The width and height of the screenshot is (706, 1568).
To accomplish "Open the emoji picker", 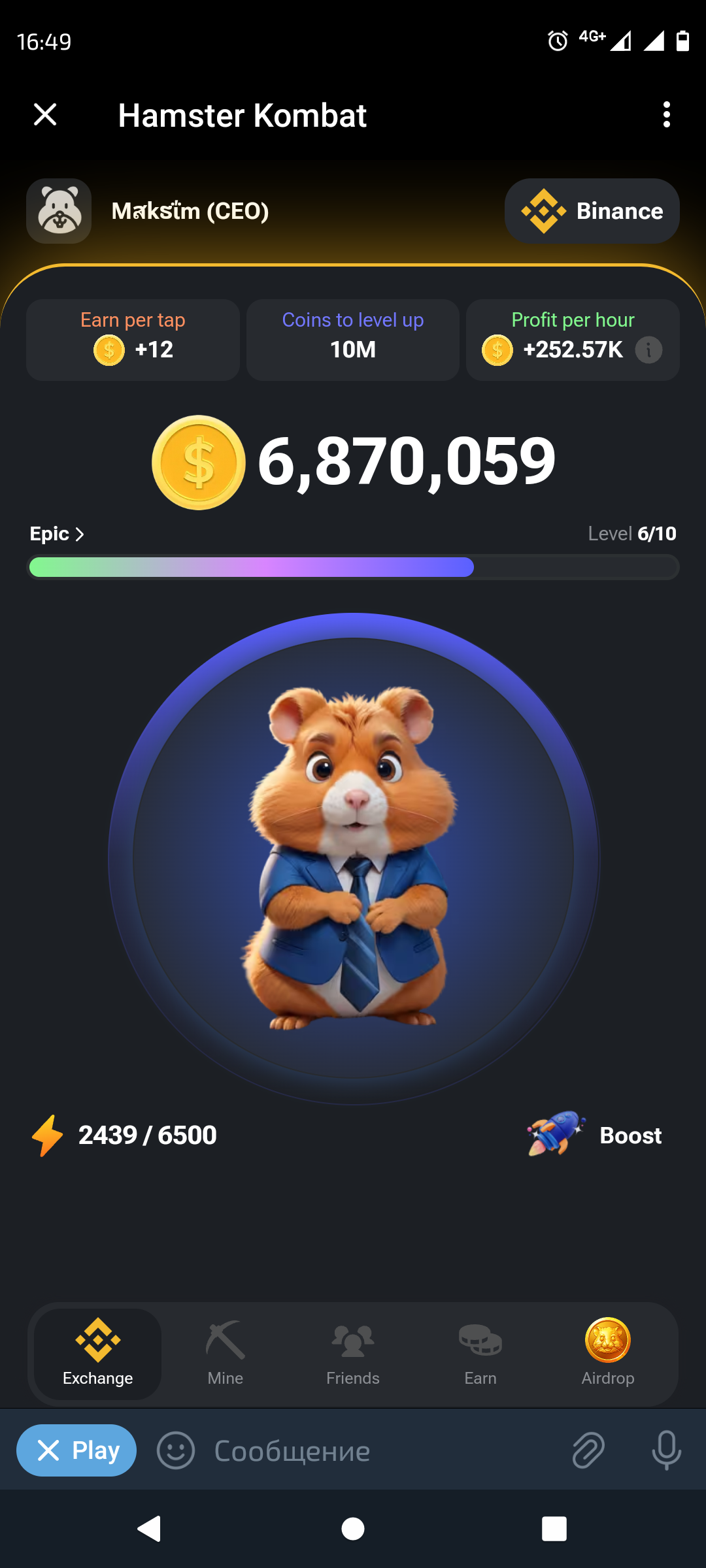I will 176,1451.
